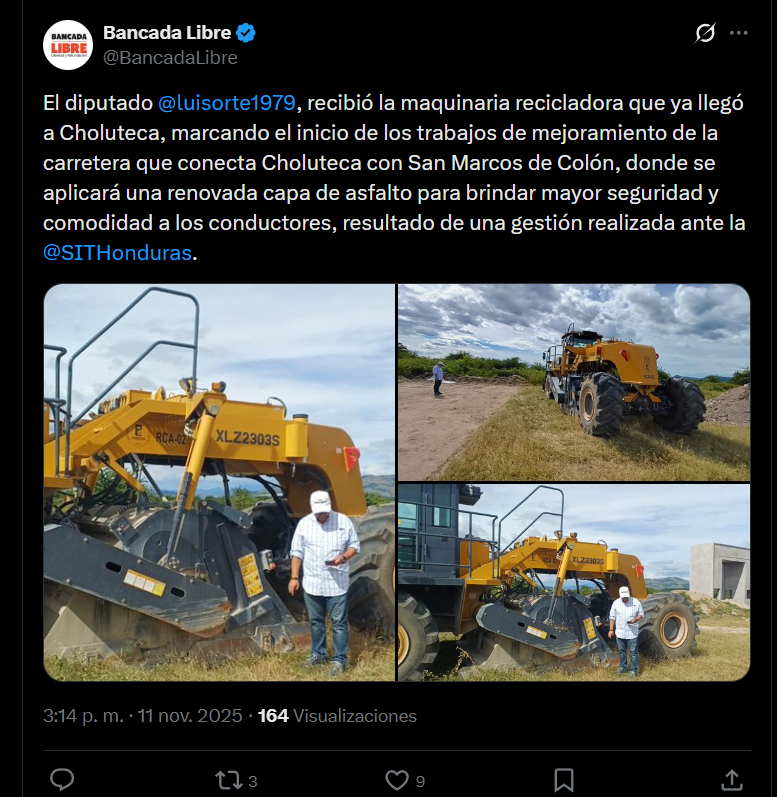Bookmark this post

click(564, 779)
